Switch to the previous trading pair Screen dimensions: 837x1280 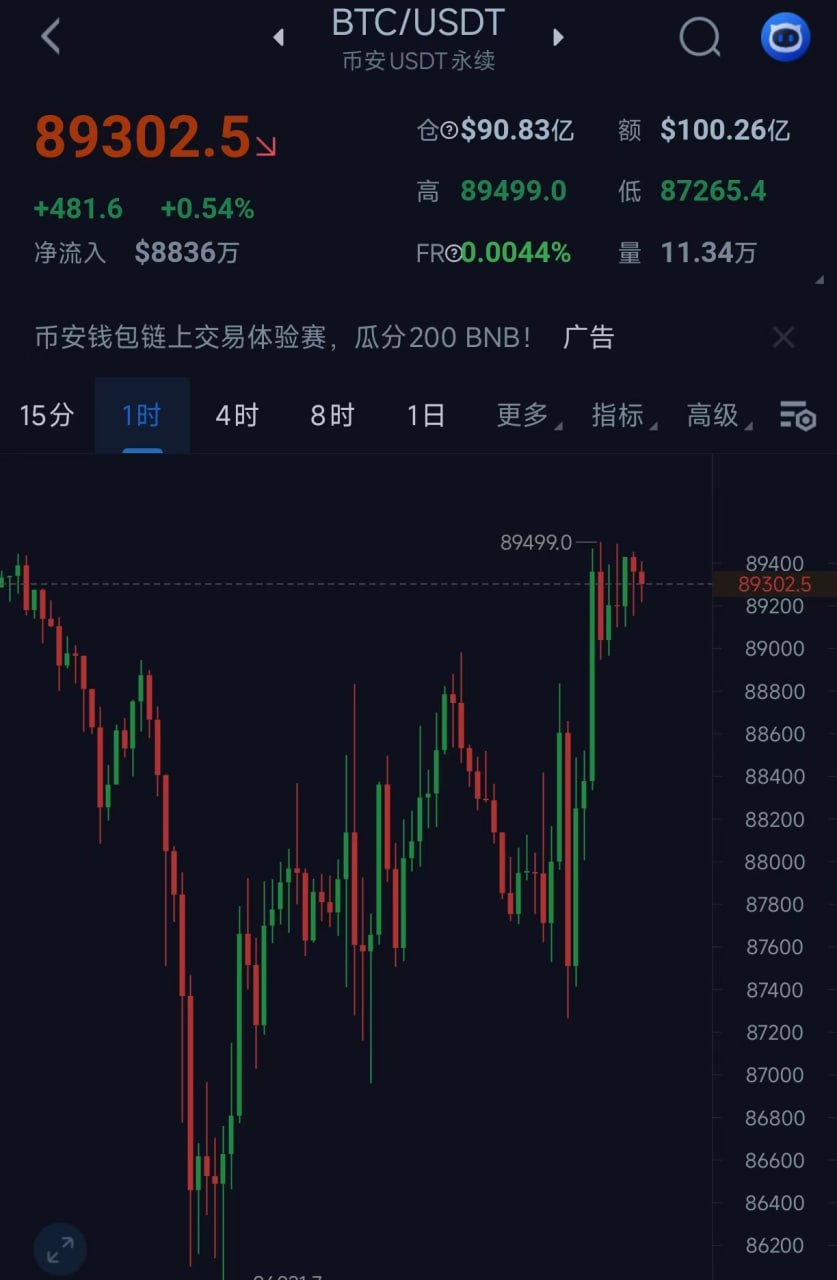point(278,38)
